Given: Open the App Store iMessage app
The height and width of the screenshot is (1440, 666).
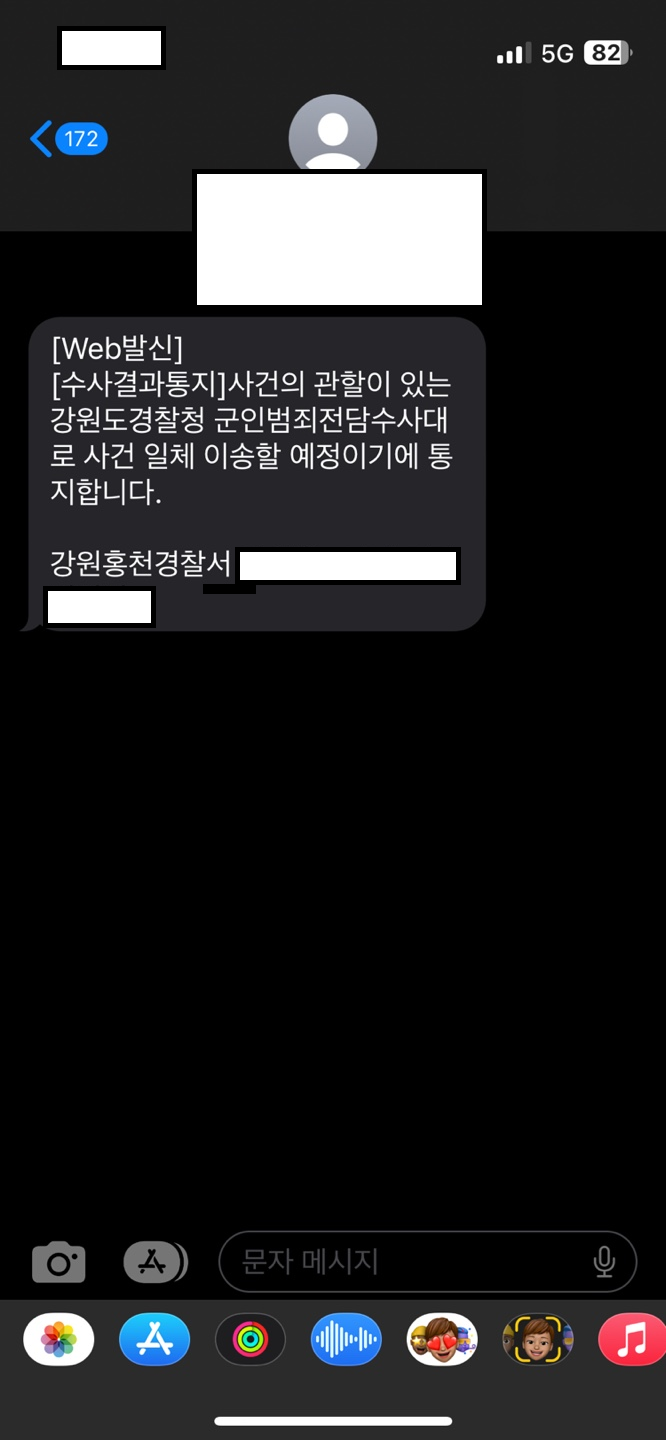Looking at the screenshot, I should (x=154, y=1339).
